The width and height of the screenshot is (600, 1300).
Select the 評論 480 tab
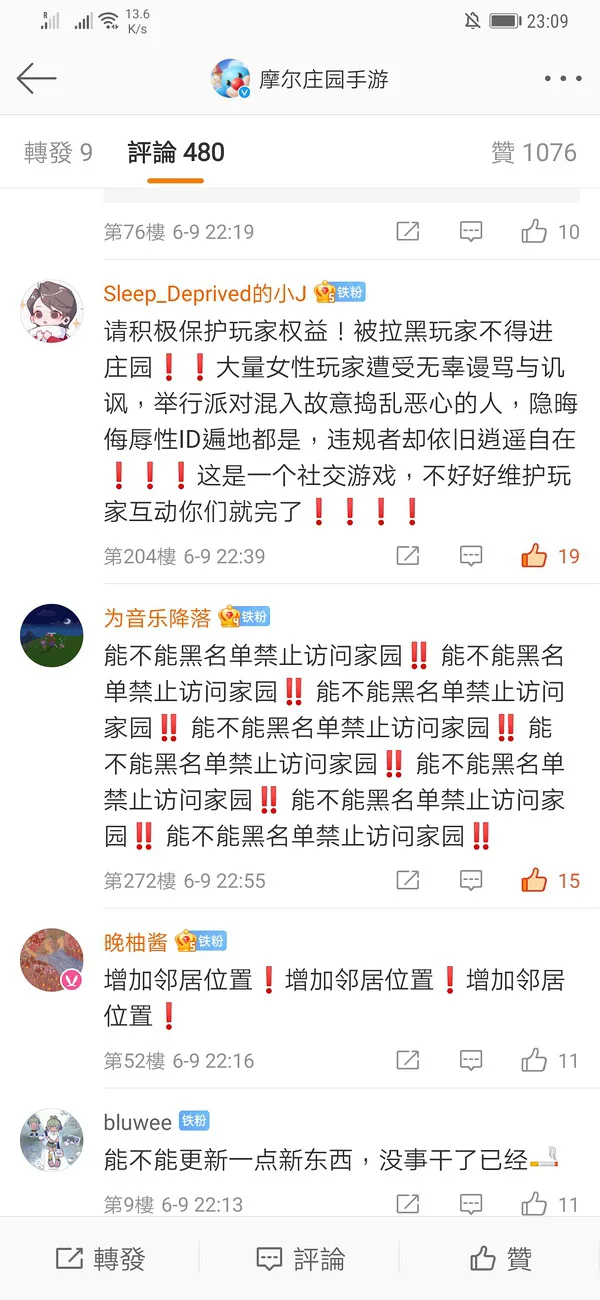coord(176,153)
